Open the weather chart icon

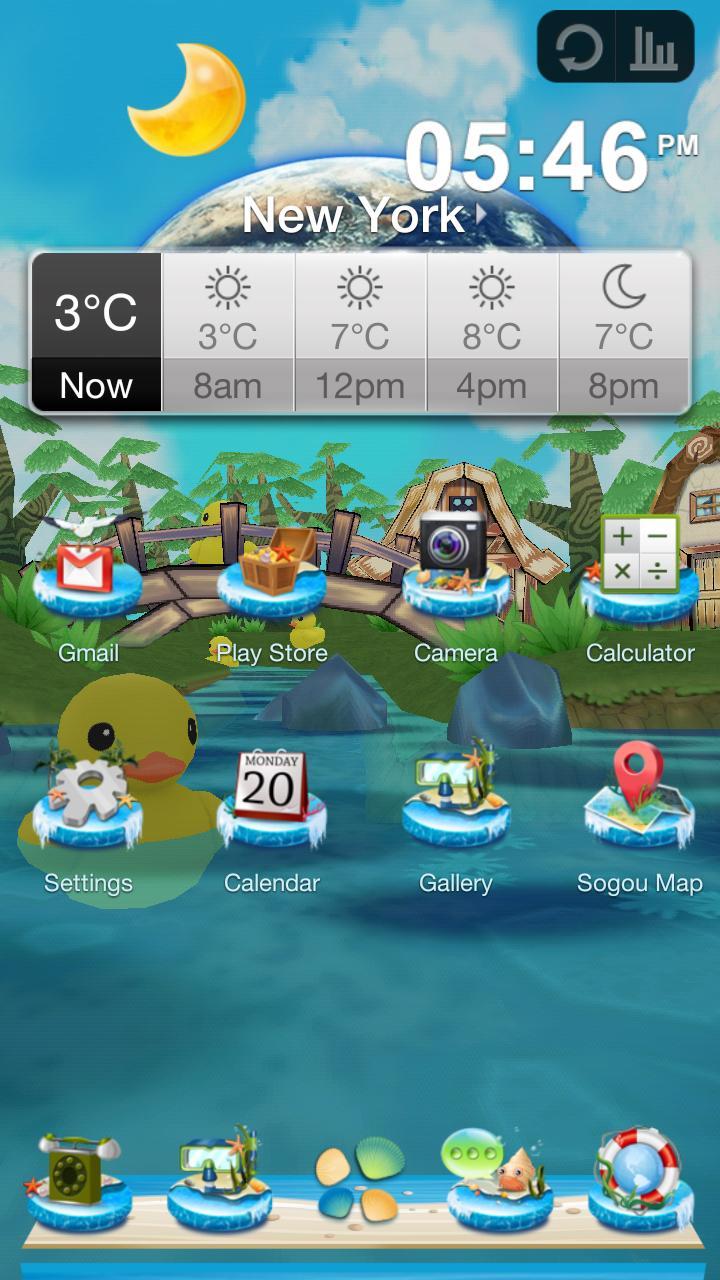(x=654, y=47)
